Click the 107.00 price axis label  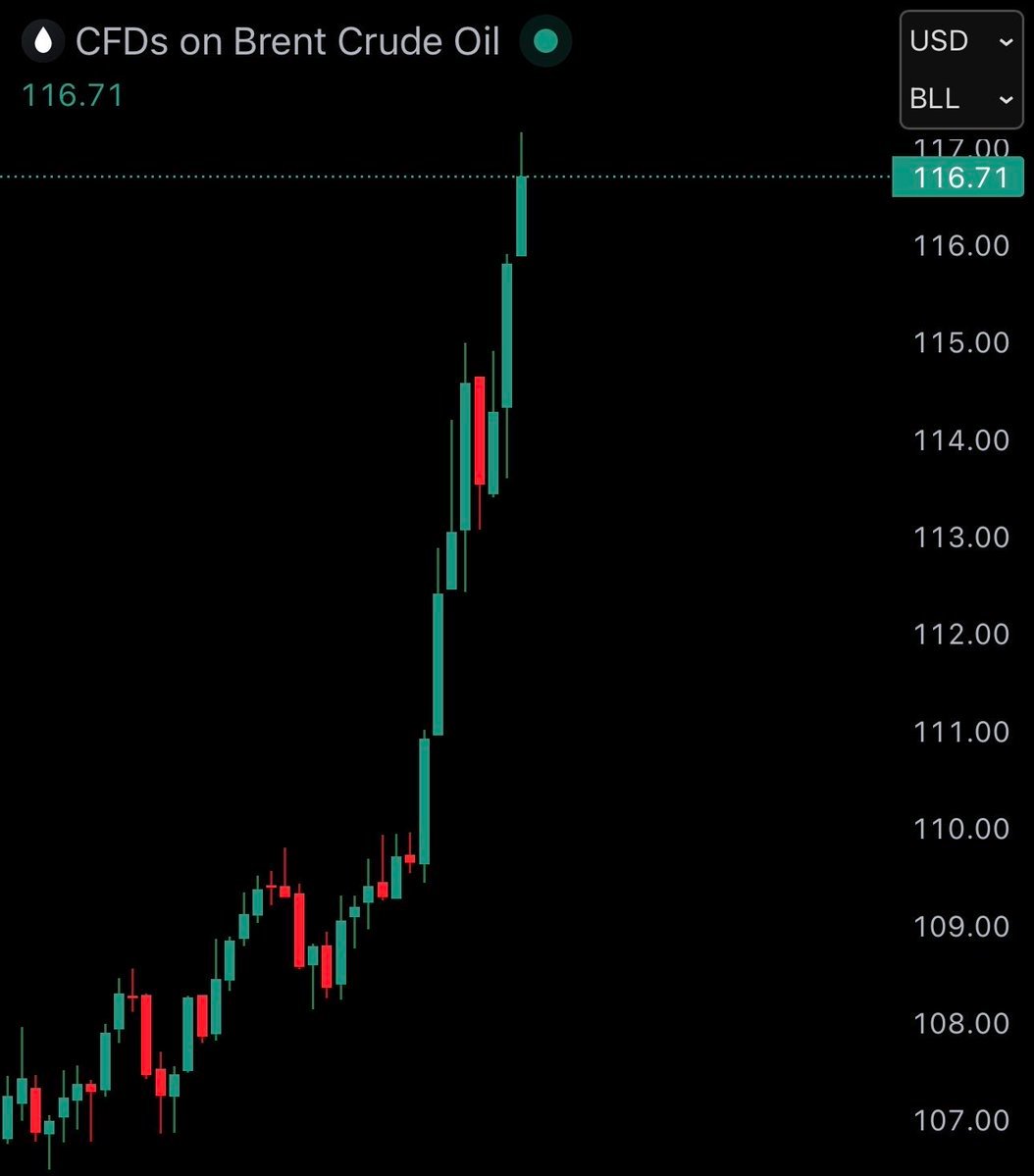[x=962, y=1120]
